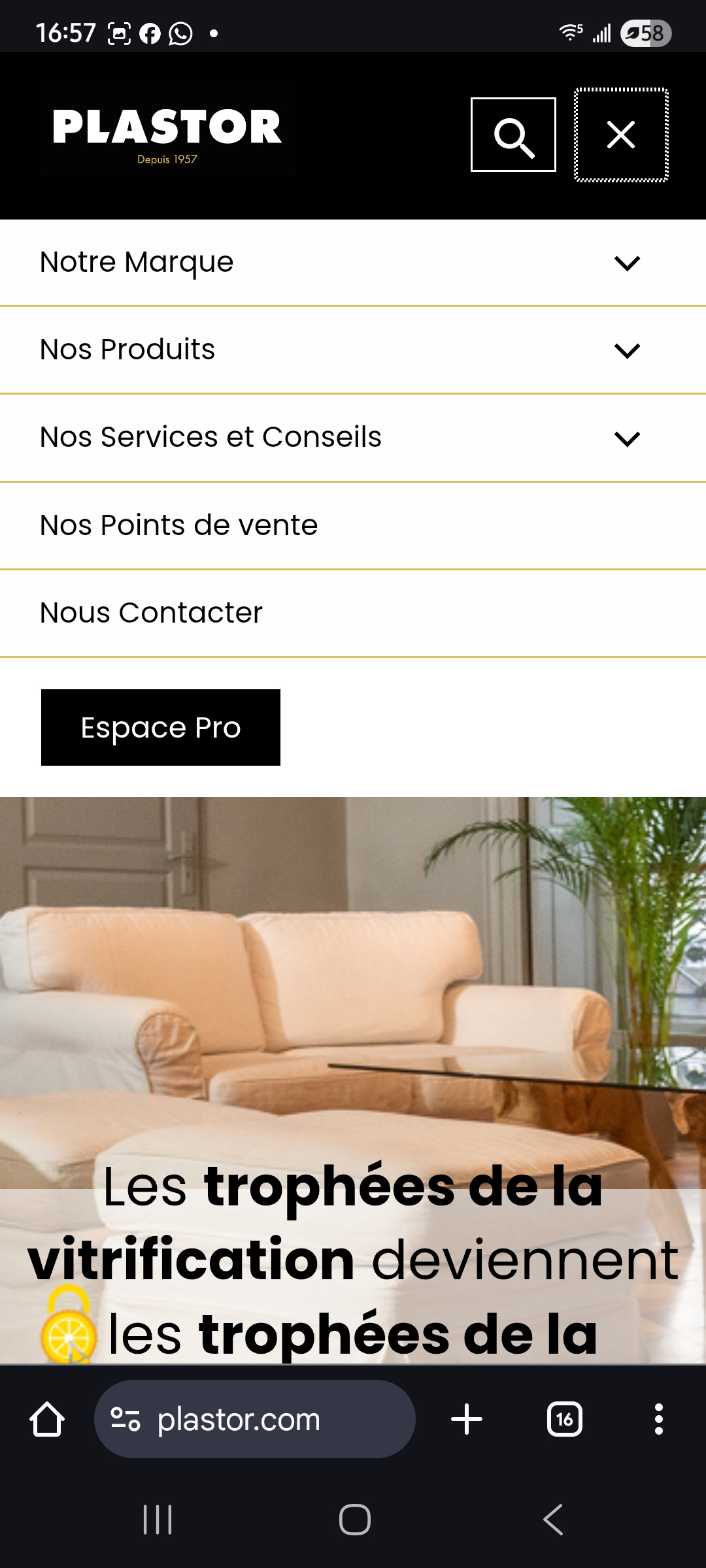Open the browser overflow menu
706x1568 pixels.
click(658, 1419)
